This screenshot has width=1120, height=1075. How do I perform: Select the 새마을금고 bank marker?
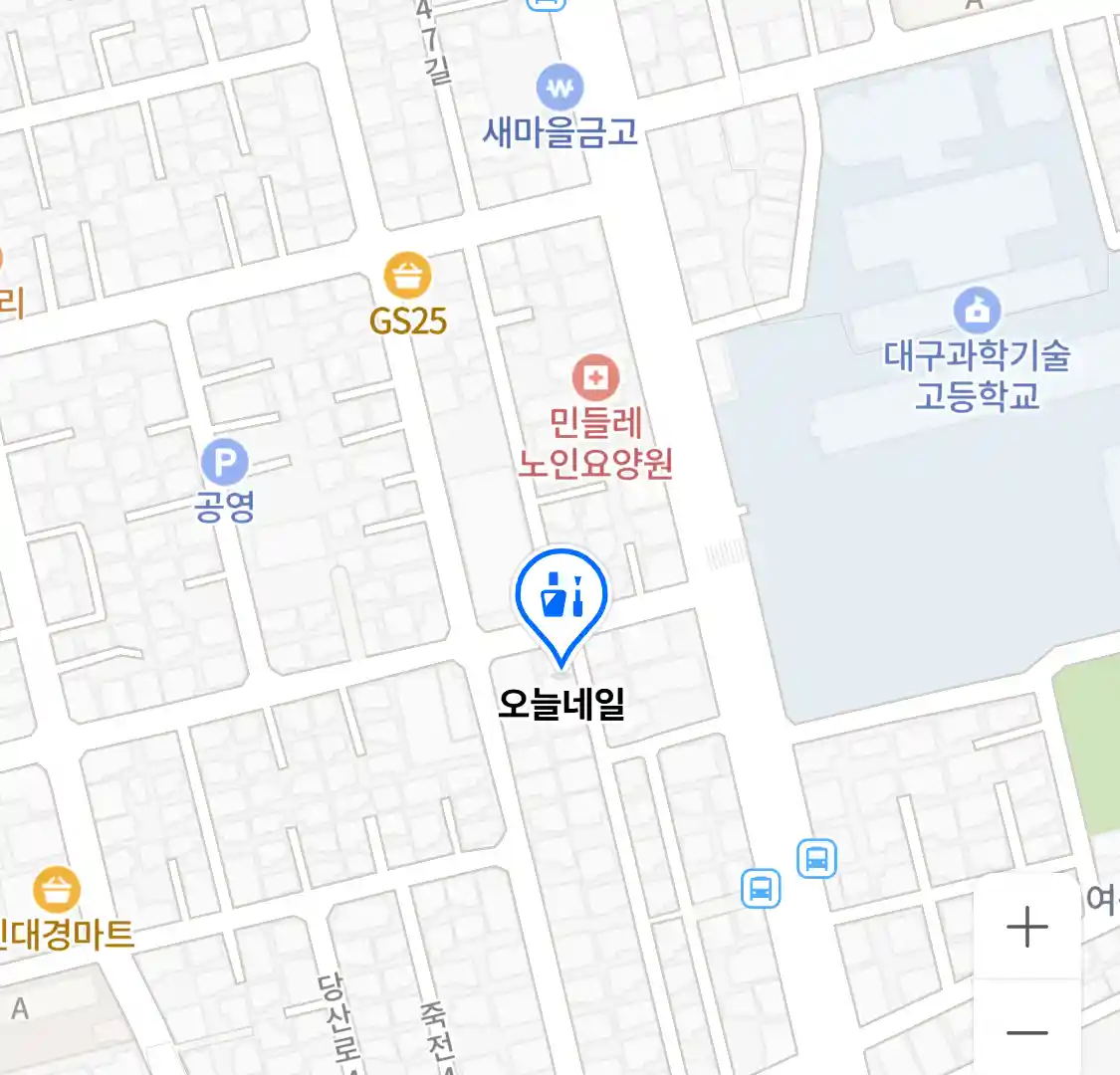(x=560, y=89)
